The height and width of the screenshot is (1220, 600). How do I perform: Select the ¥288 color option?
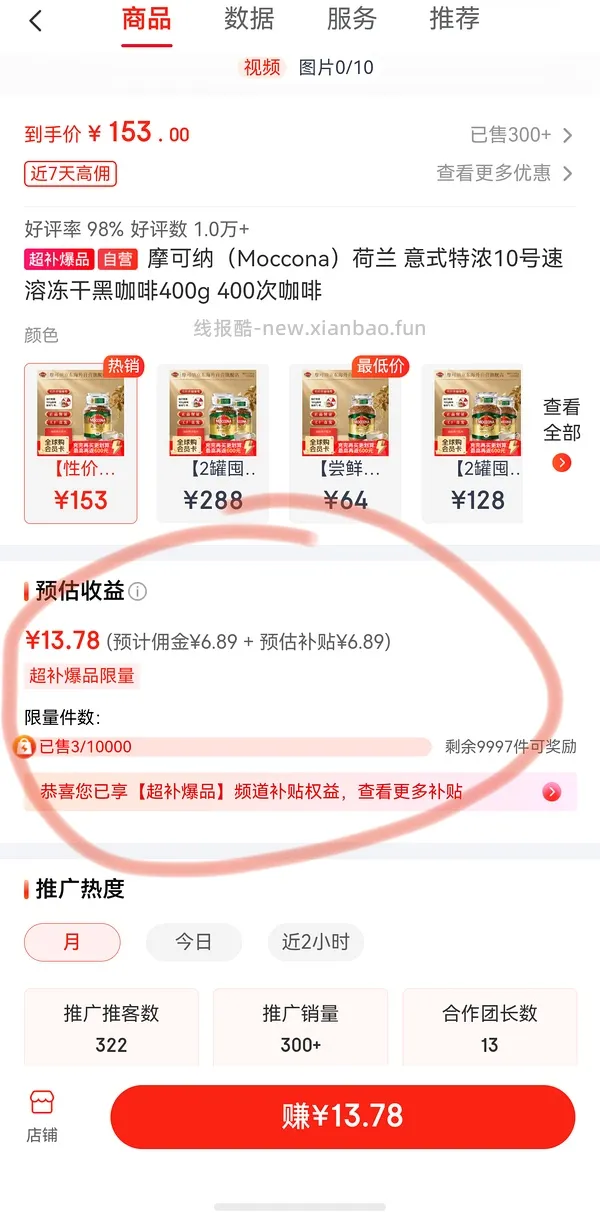pos(213,443)
